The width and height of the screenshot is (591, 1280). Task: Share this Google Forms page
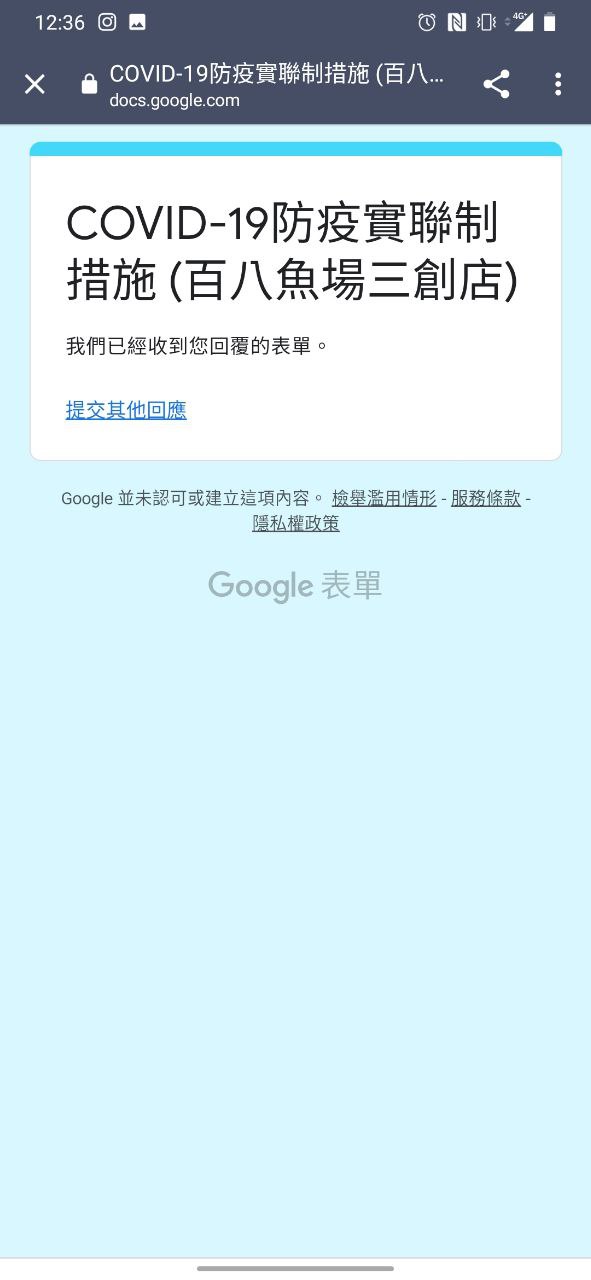tap(496, 85)
